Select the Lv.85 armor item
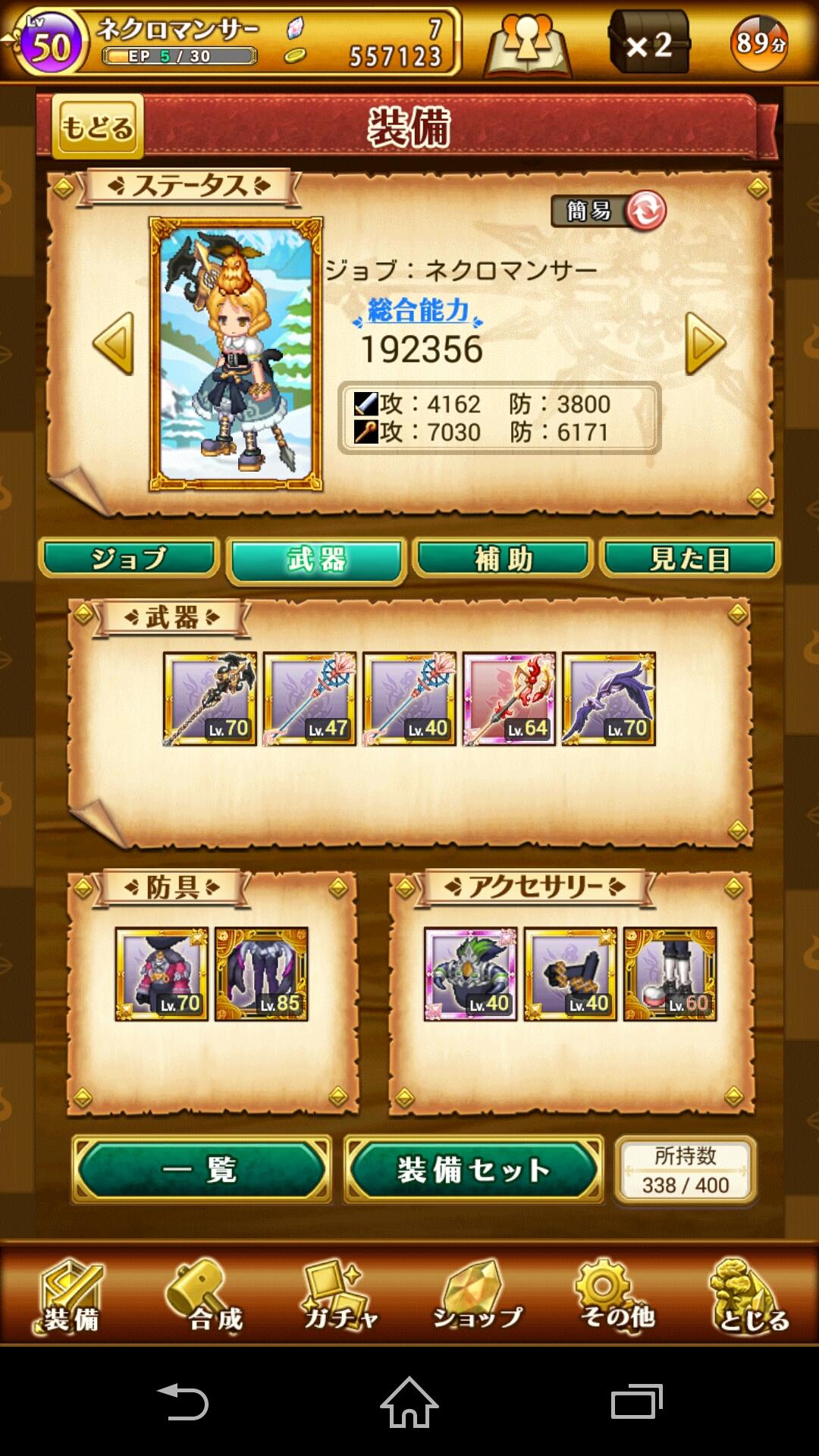 point(262,974)
